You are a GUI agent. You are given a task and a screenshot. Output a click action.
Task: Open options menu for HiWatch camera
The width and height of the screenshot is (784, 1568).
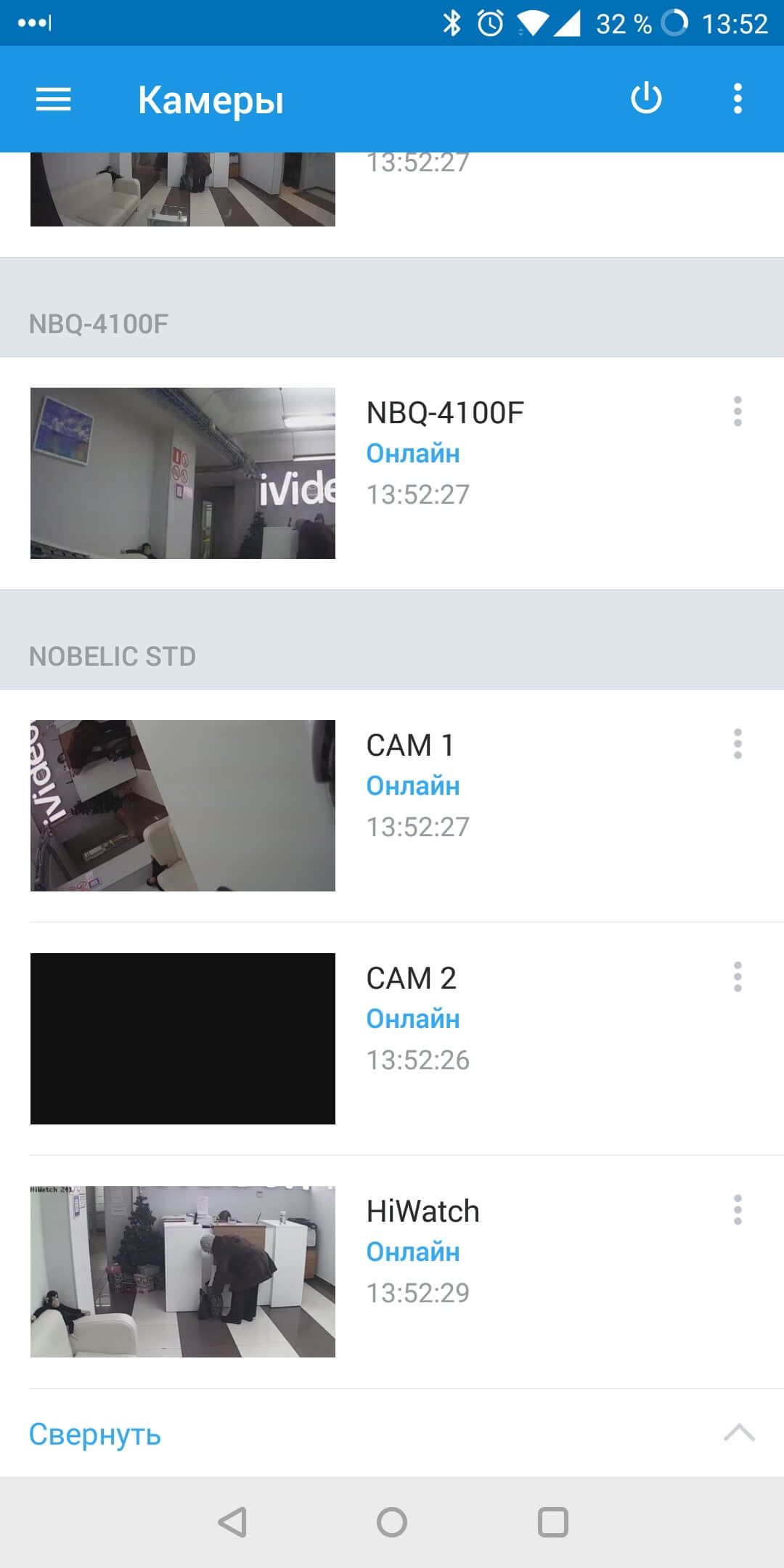[x=738, y=1210]
